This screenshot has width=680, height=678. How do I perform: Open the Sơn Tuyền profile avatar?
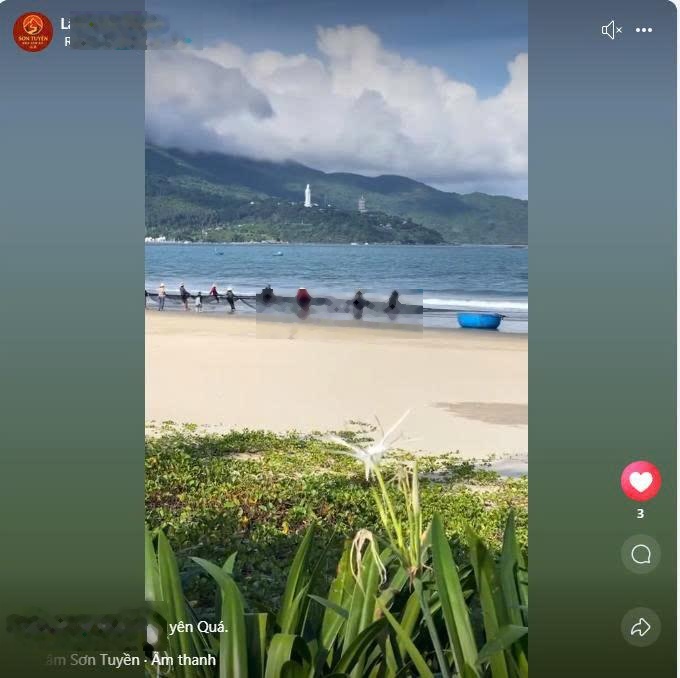click(33, 32)
